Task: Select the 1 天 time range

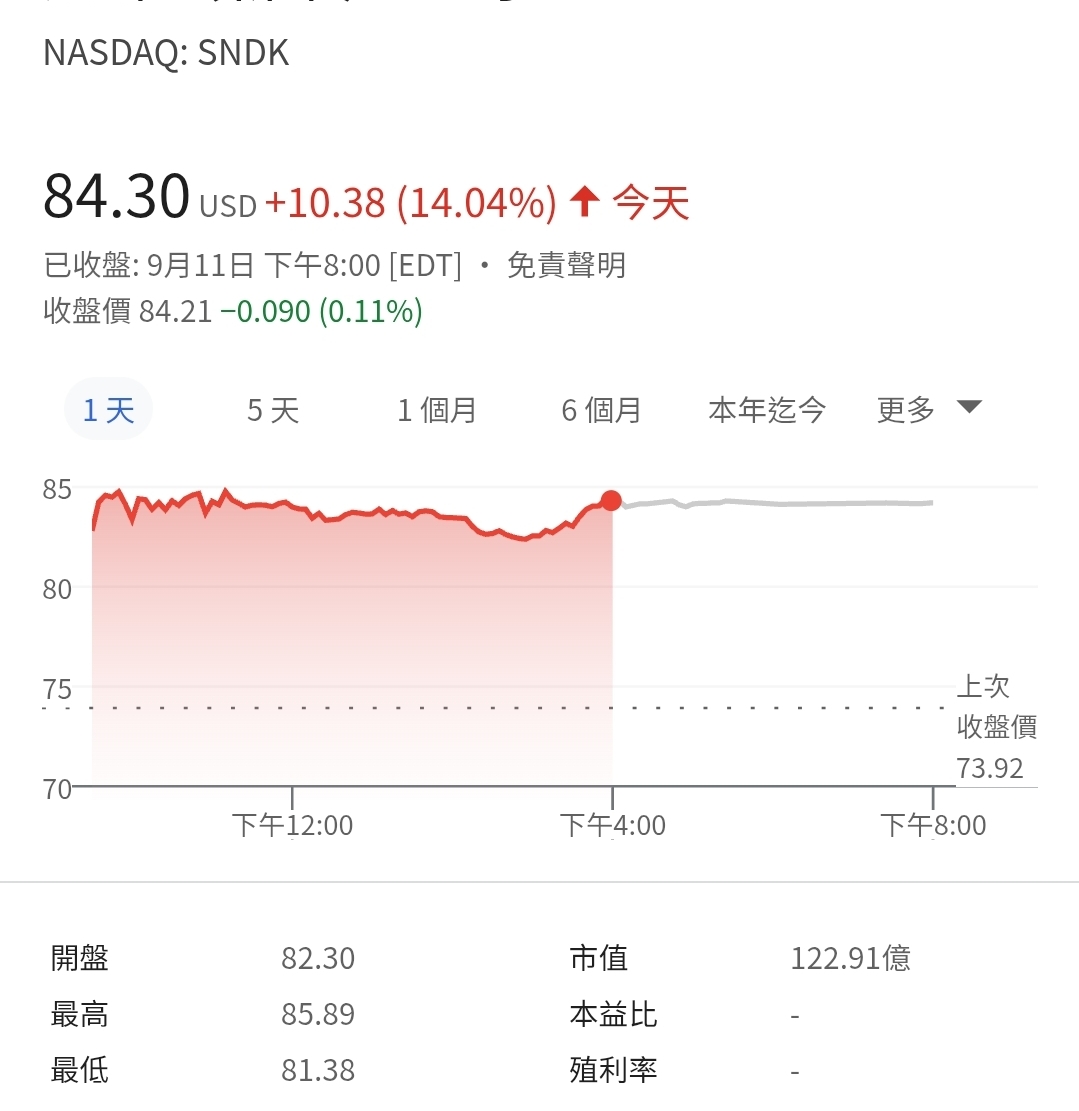Action: pyautogui.click(x=108, y=410)
